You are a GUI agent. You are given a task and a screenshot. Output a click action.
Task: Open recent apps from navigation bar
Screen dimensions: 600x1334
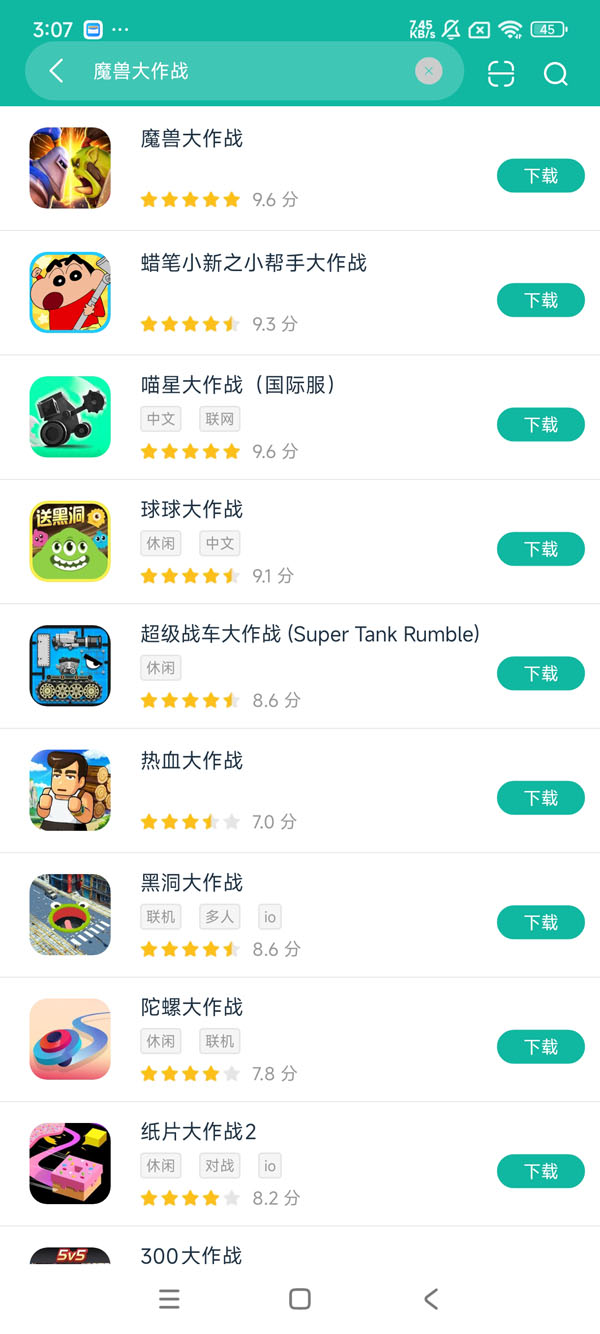click(170, 1299)
